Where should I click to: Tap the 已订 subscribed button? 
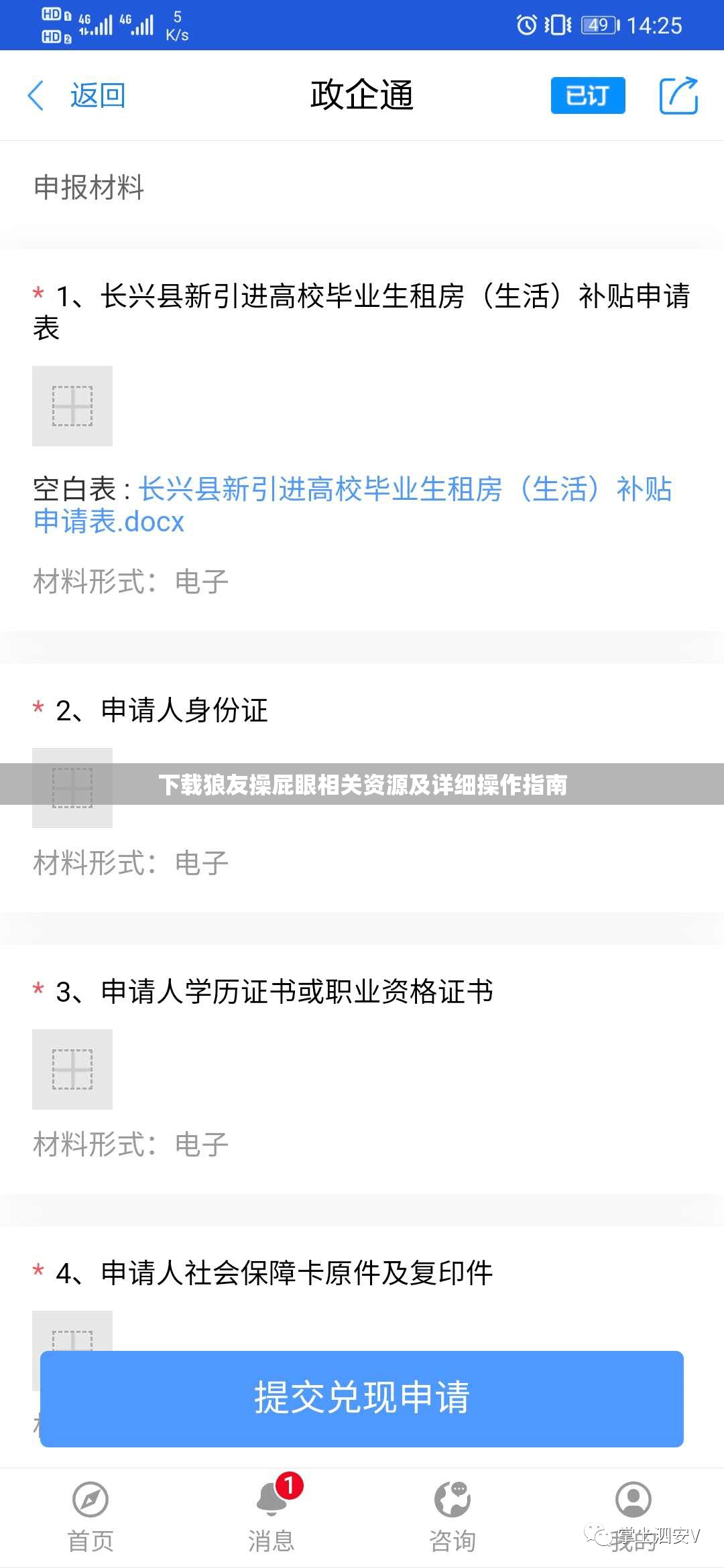click(587, 96)
